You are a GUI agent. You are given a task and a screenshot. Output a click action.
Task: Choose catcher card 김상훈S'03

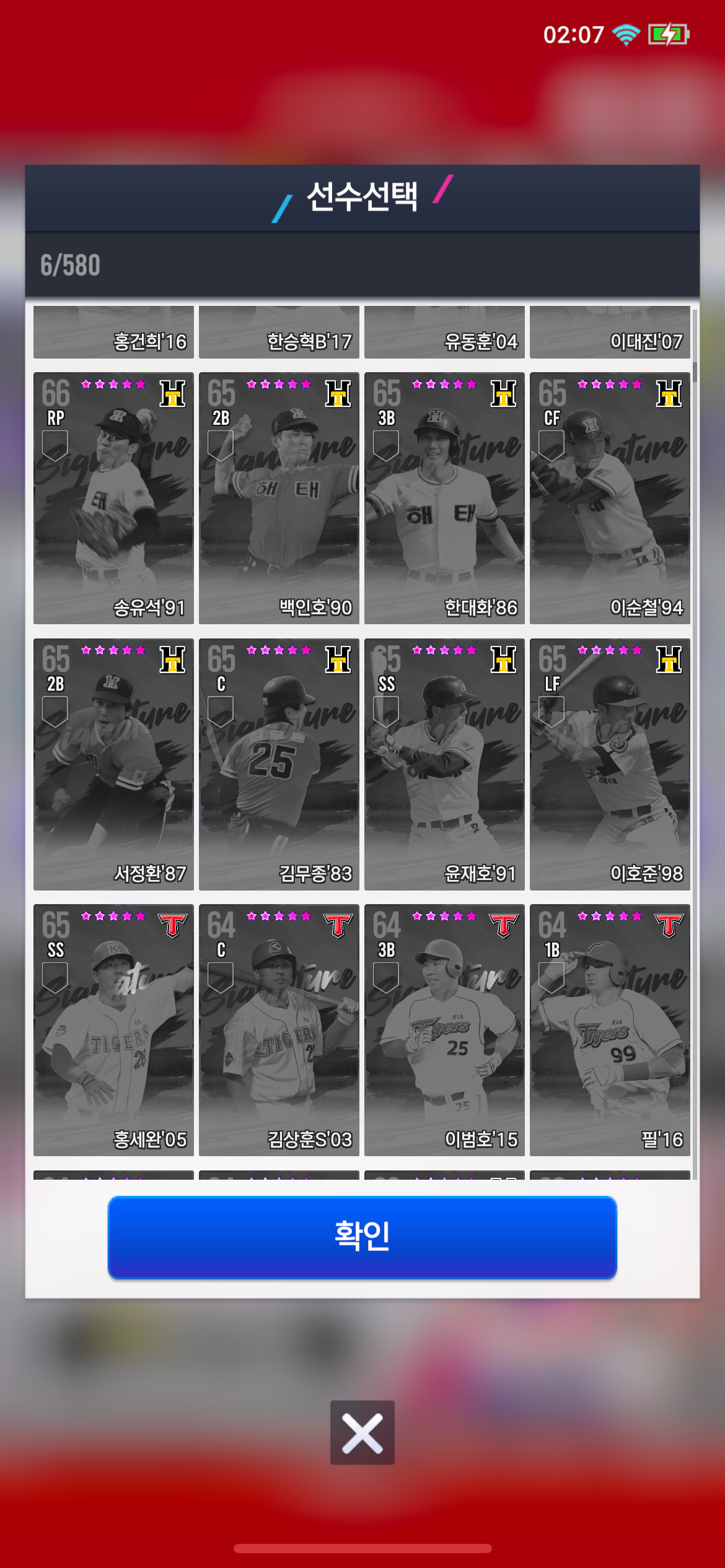point(279,1029)
